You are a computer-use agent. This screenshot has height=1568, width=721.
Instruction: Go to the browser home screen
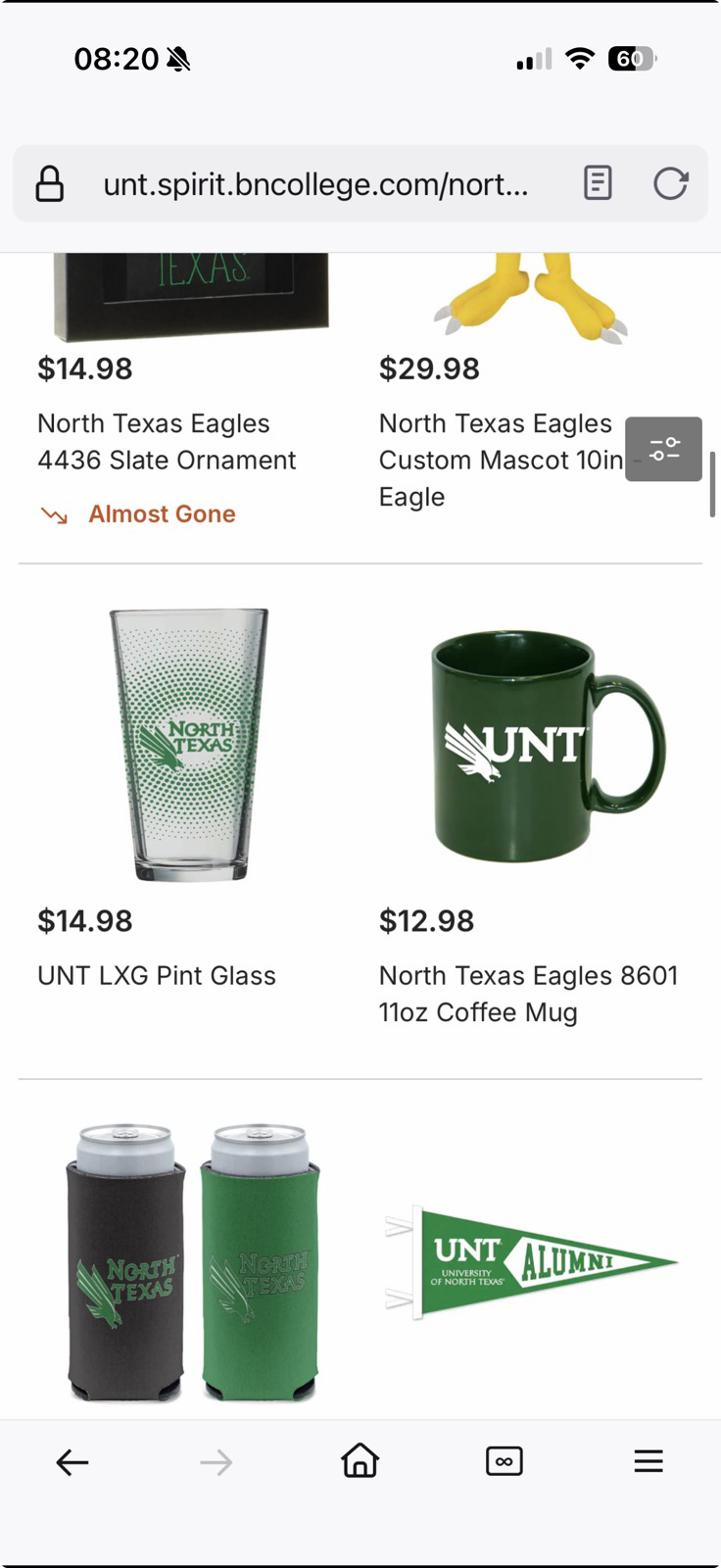coord(360,1460)
